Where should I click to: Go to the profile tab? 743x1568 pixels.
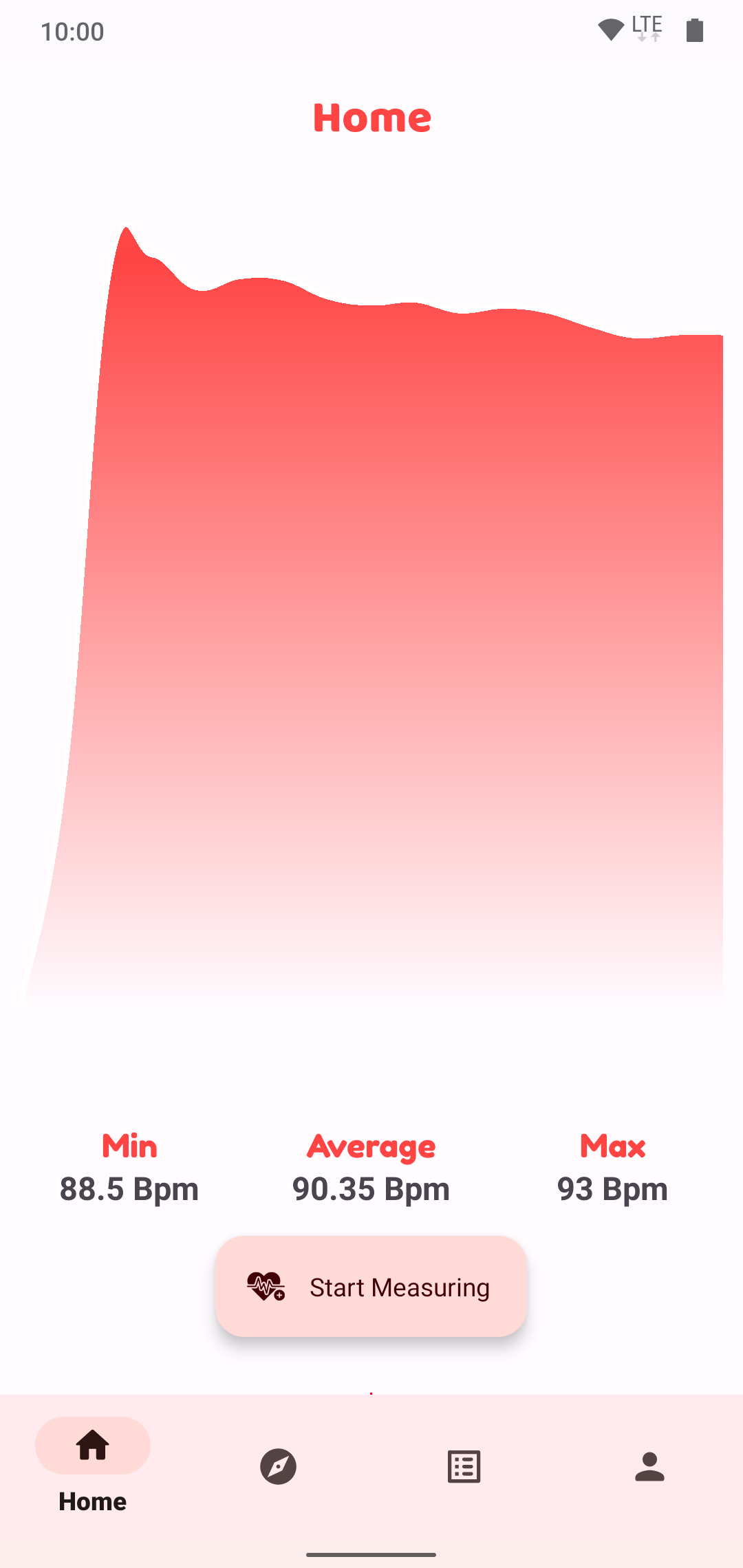click(x=649, y=1466)
